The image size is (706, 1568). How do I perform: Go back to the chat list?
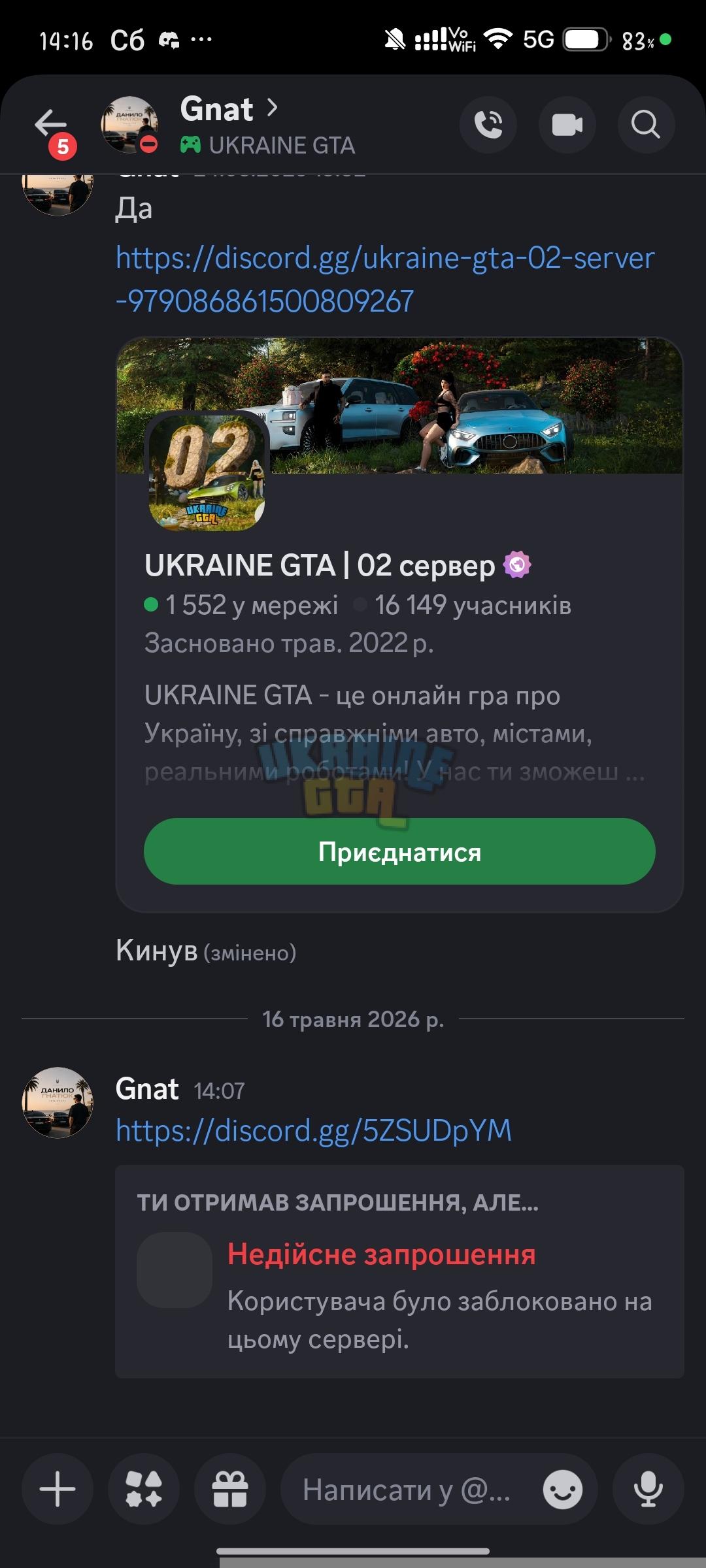[51, 124]
